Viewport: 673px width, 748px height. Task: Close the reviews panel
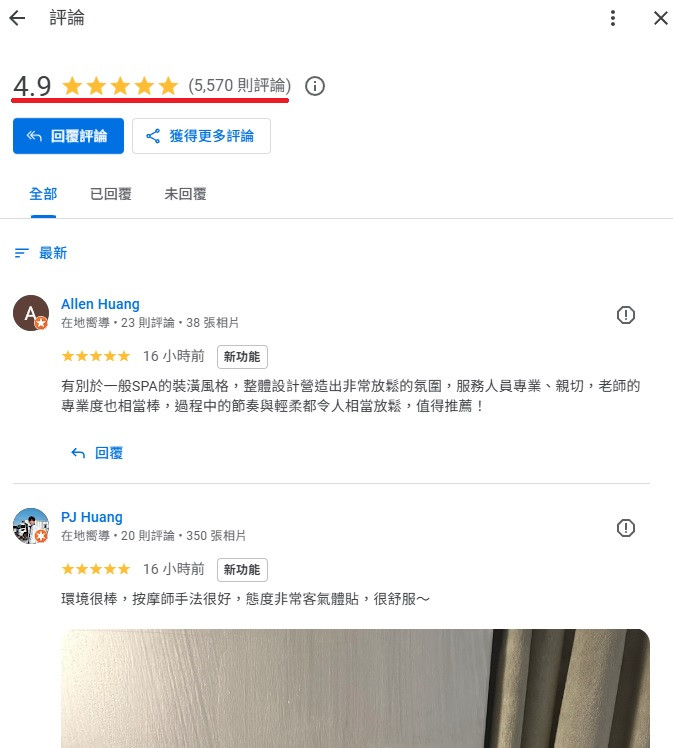tap(660, 18)
